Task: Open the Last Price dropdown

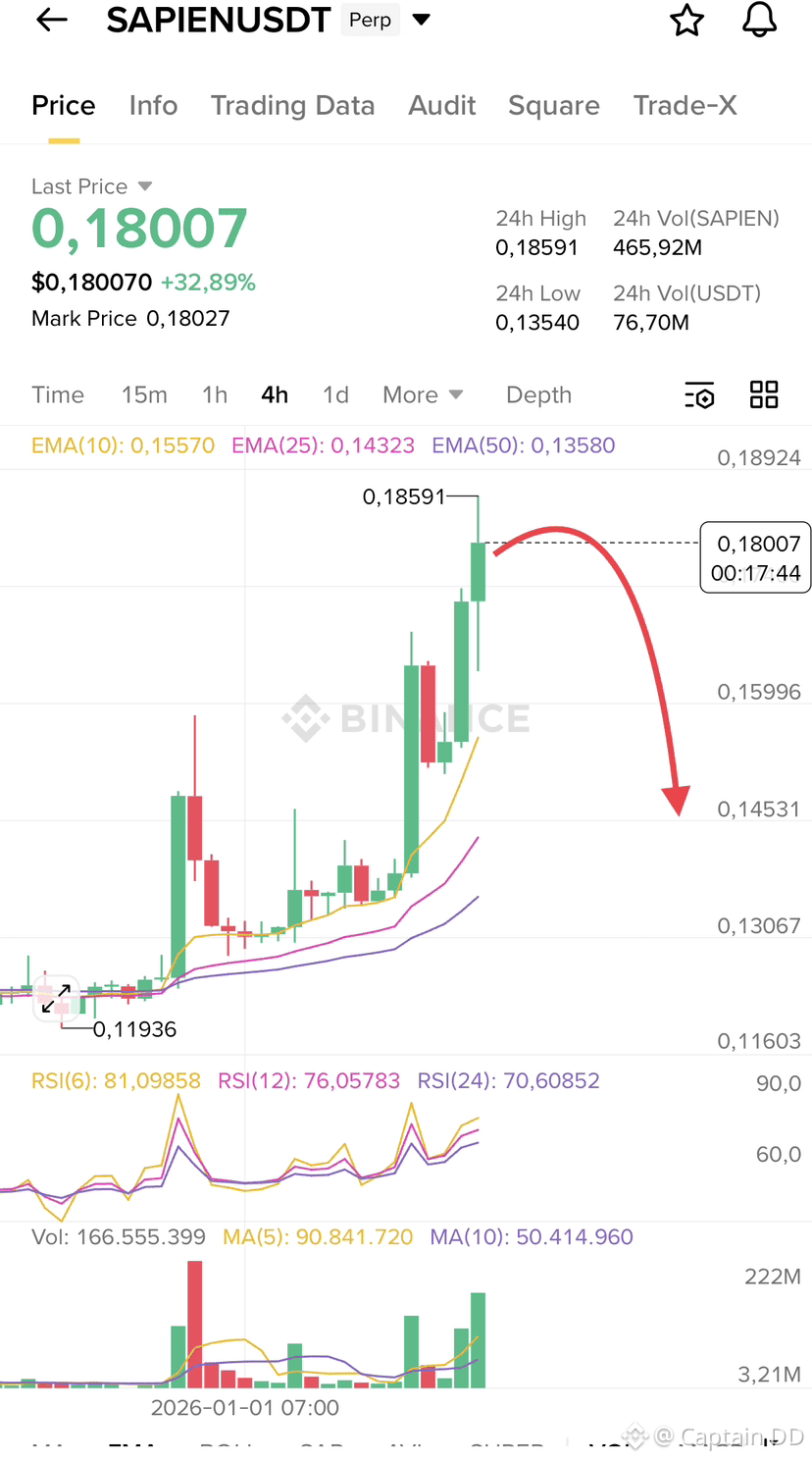Action: pos(91,186)
